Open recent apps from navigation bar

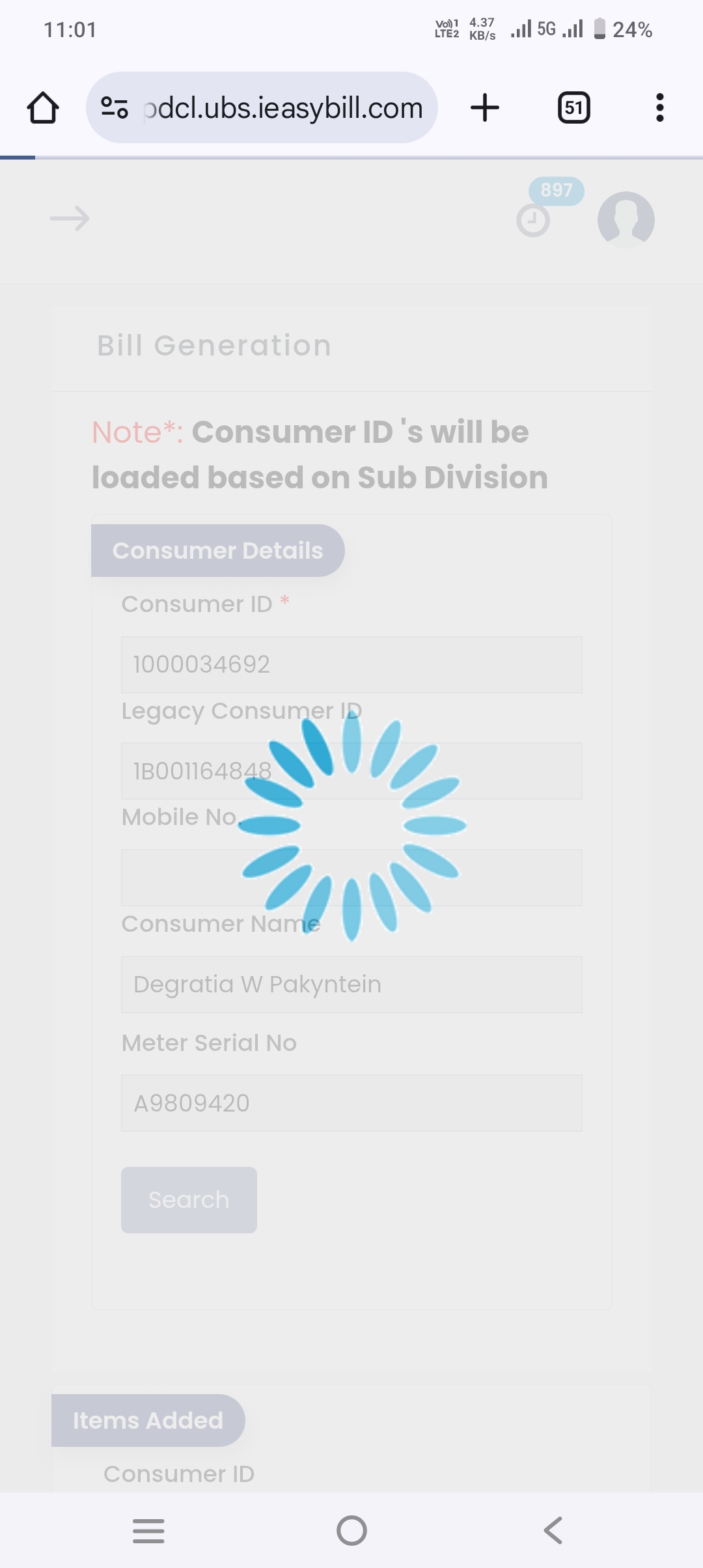click(148, 1530)
